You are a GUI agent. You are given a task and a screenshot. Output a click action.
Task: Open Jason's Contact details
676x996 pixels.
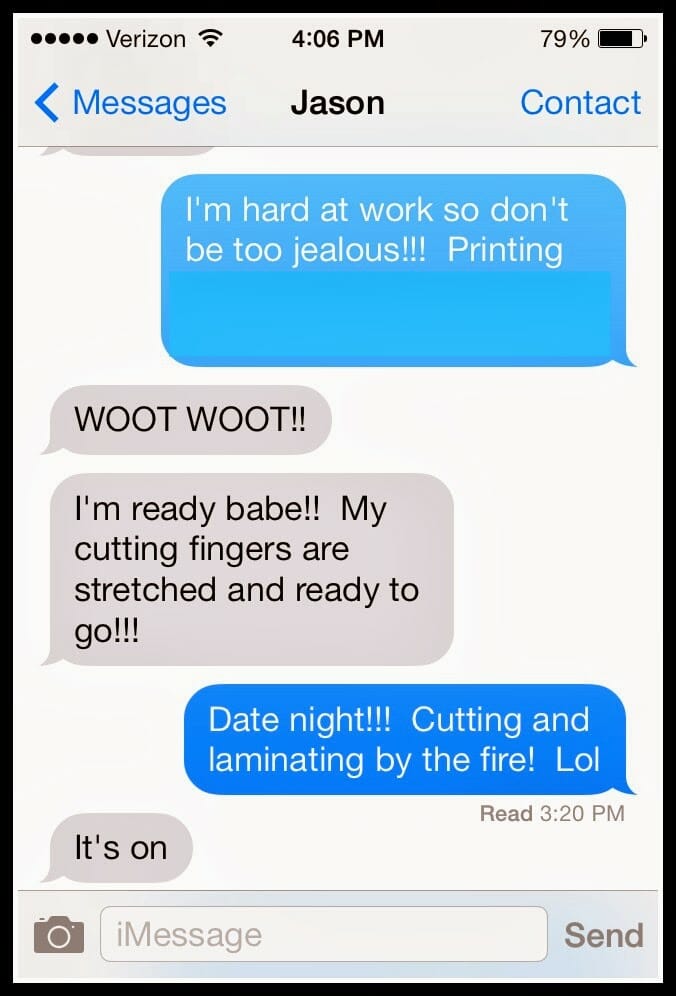pyautogui.click(x=580, y=103)
